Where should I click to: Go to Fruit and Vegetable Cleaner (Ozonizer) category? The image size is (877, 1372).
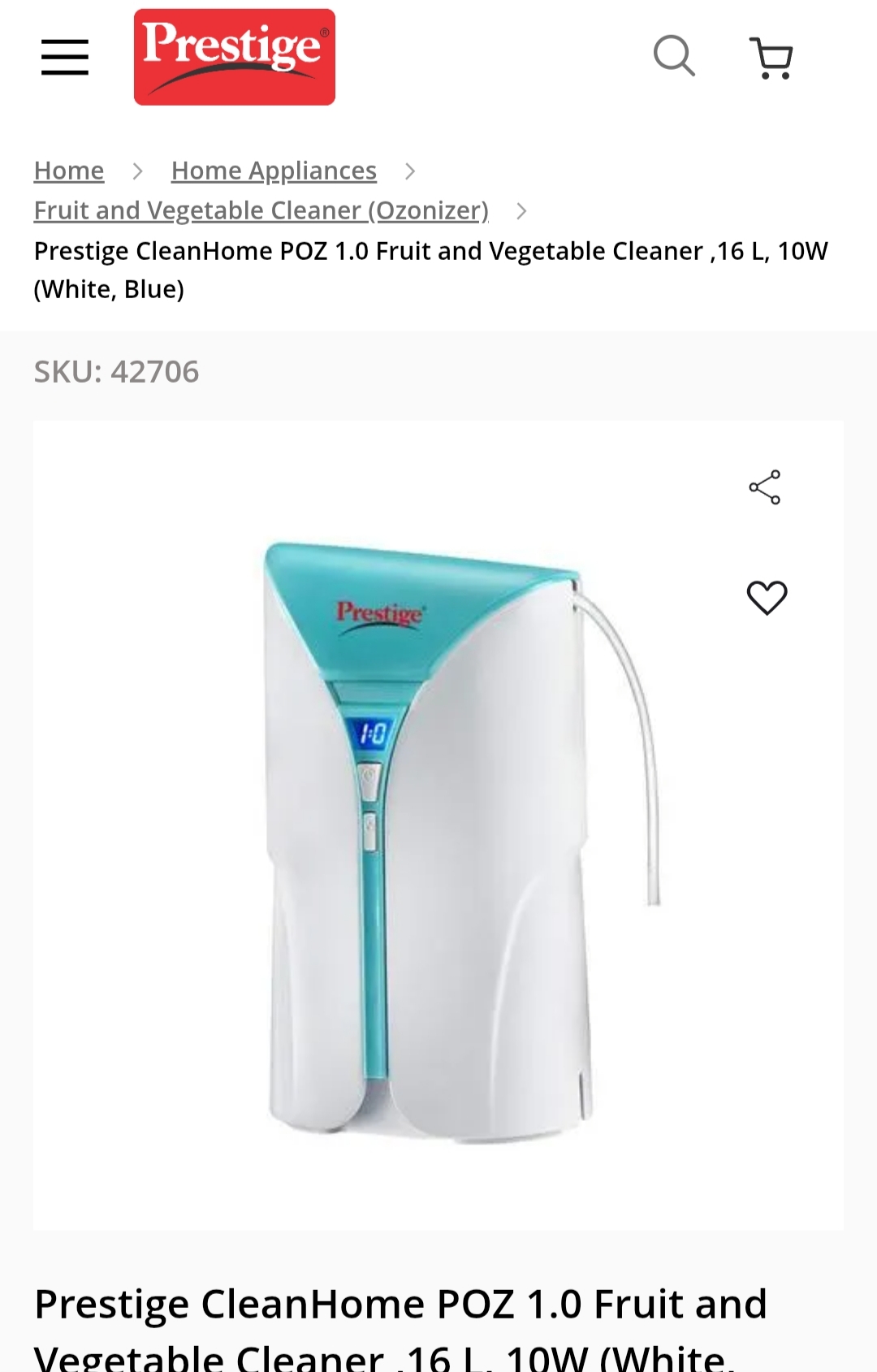pyautogui.click(x=261, y=210)
